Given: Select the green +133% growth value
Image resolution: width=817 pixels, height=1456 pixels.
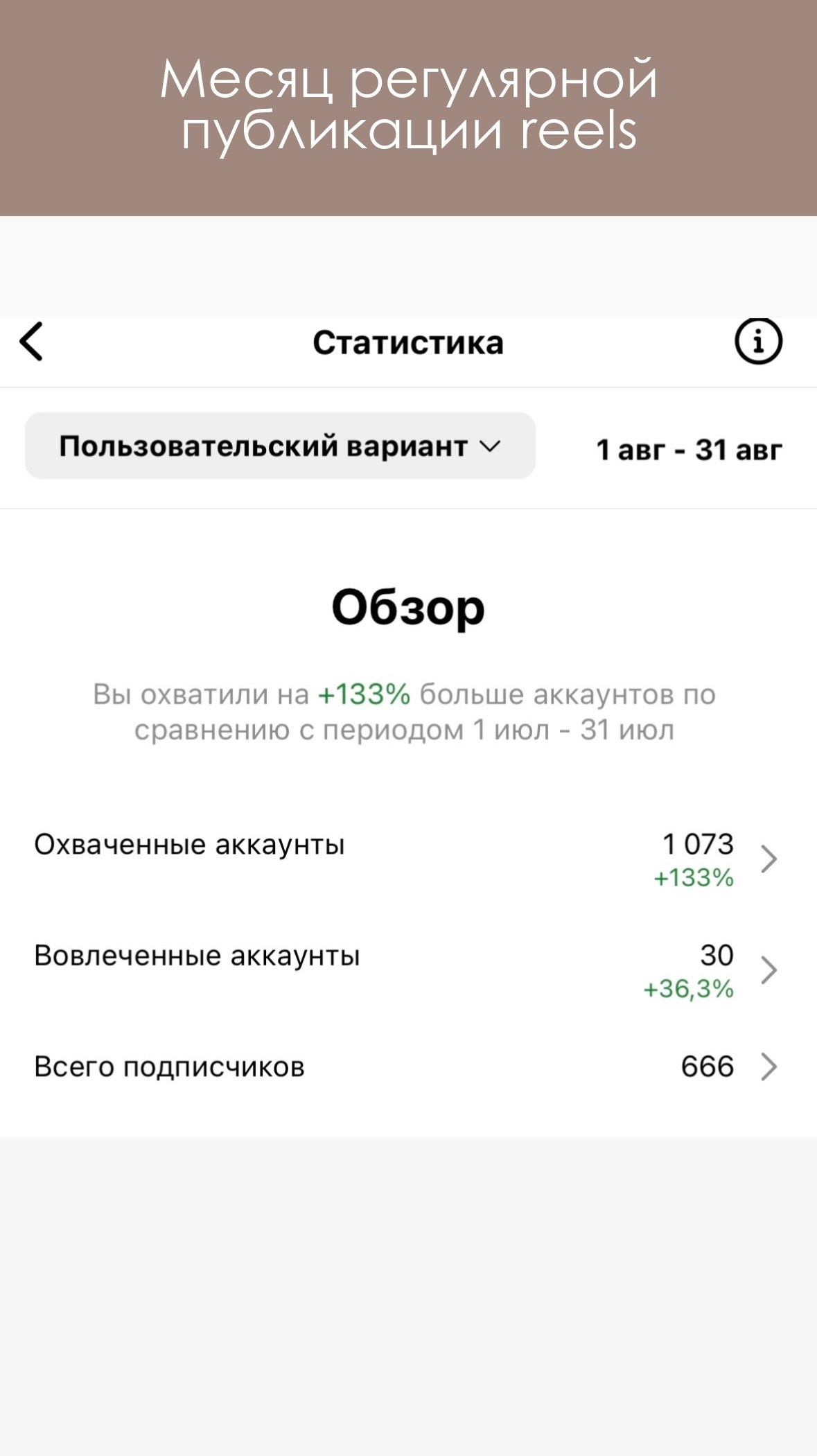Looking at the screenshot, I should 696,877.
